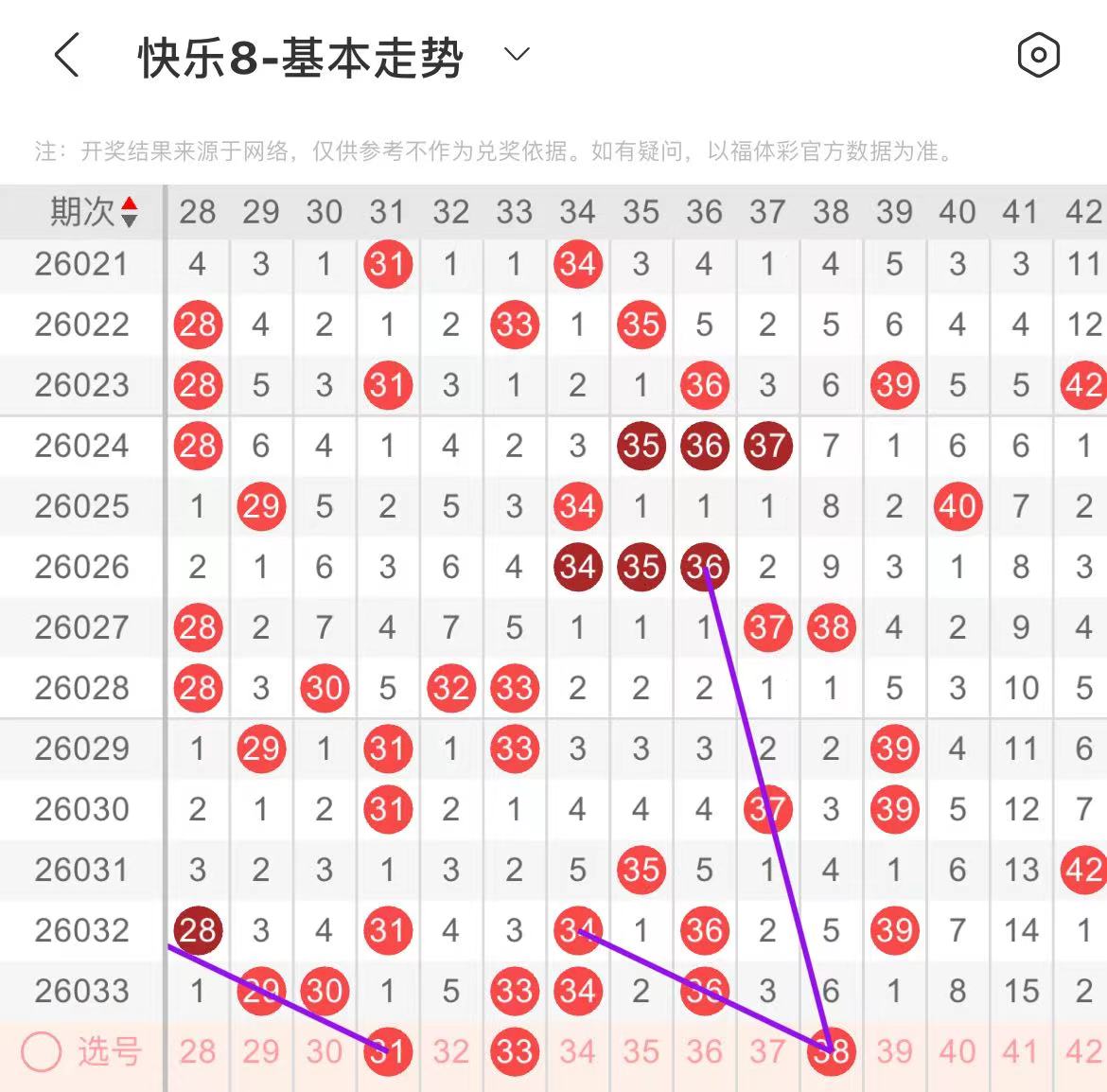Expand the 快乐8-基本走势 chart type dropdown
Viewport: 1107px width, 1092px height.
click(x=517, y=55)
